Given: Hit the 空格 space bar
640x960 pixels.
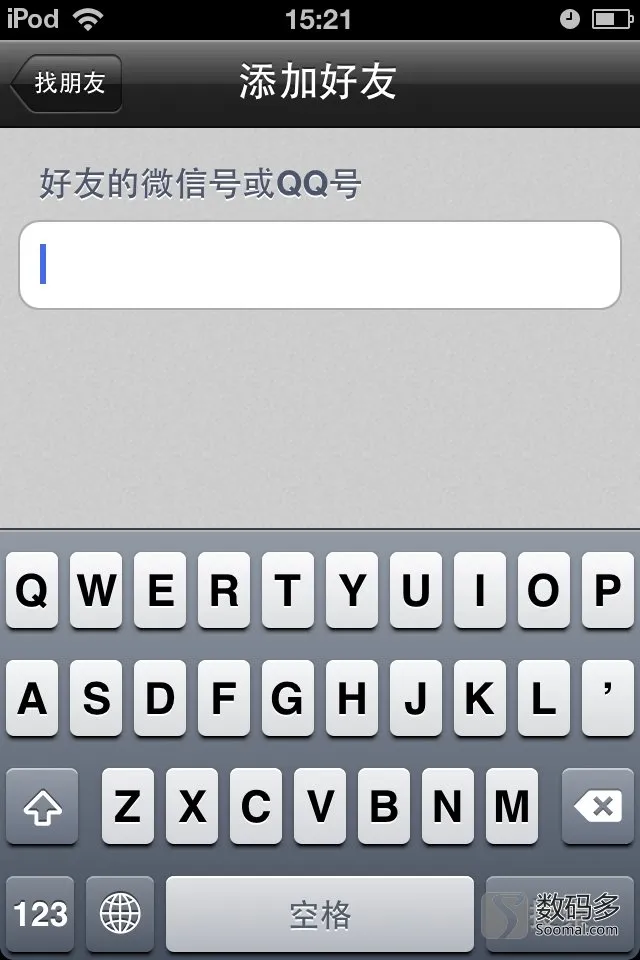Looking at the screenshot, I should tap(320, 914).
